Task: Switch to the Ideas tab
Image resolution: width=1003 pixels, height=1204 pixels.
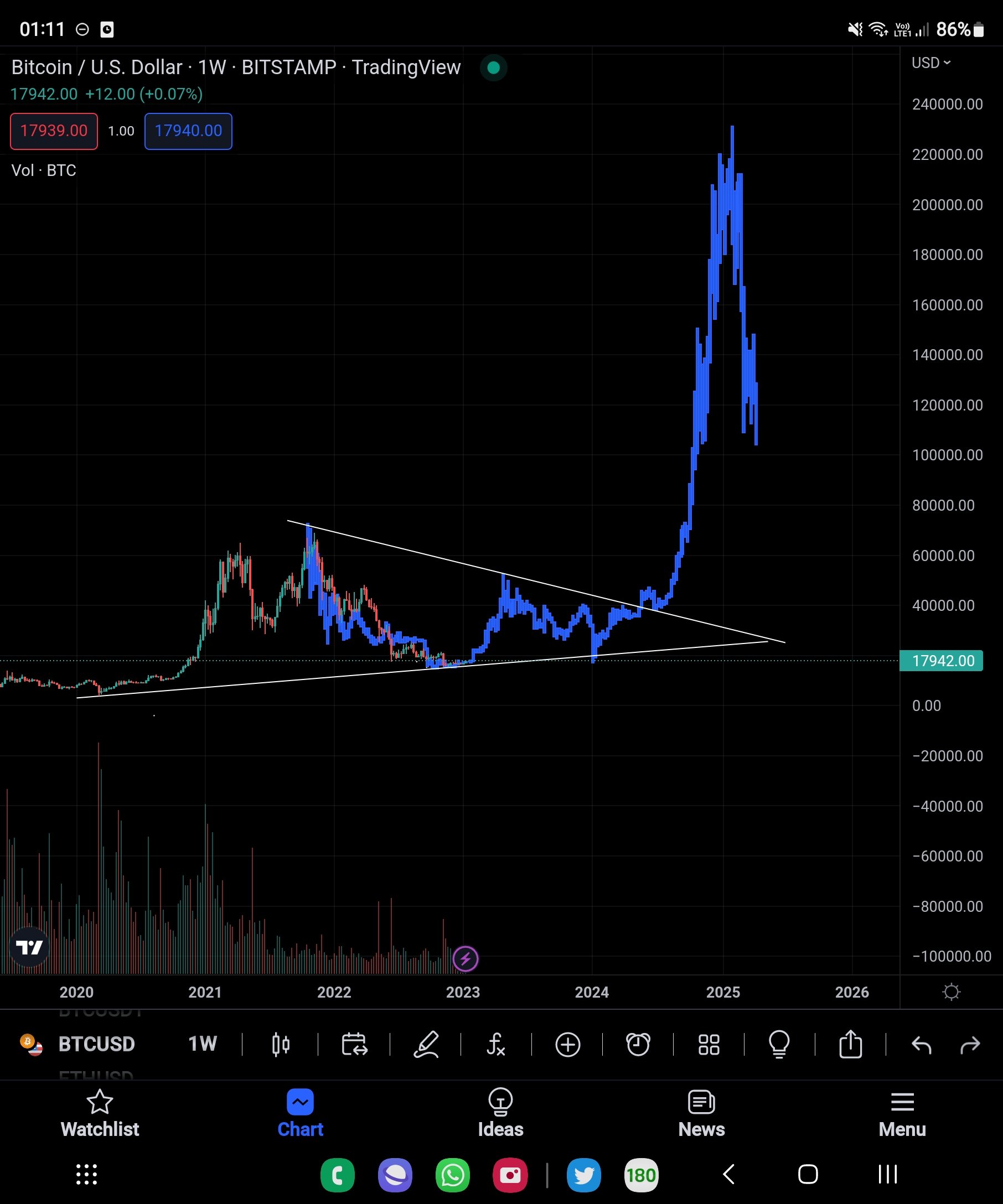Action: click(x=500, y=1113)
